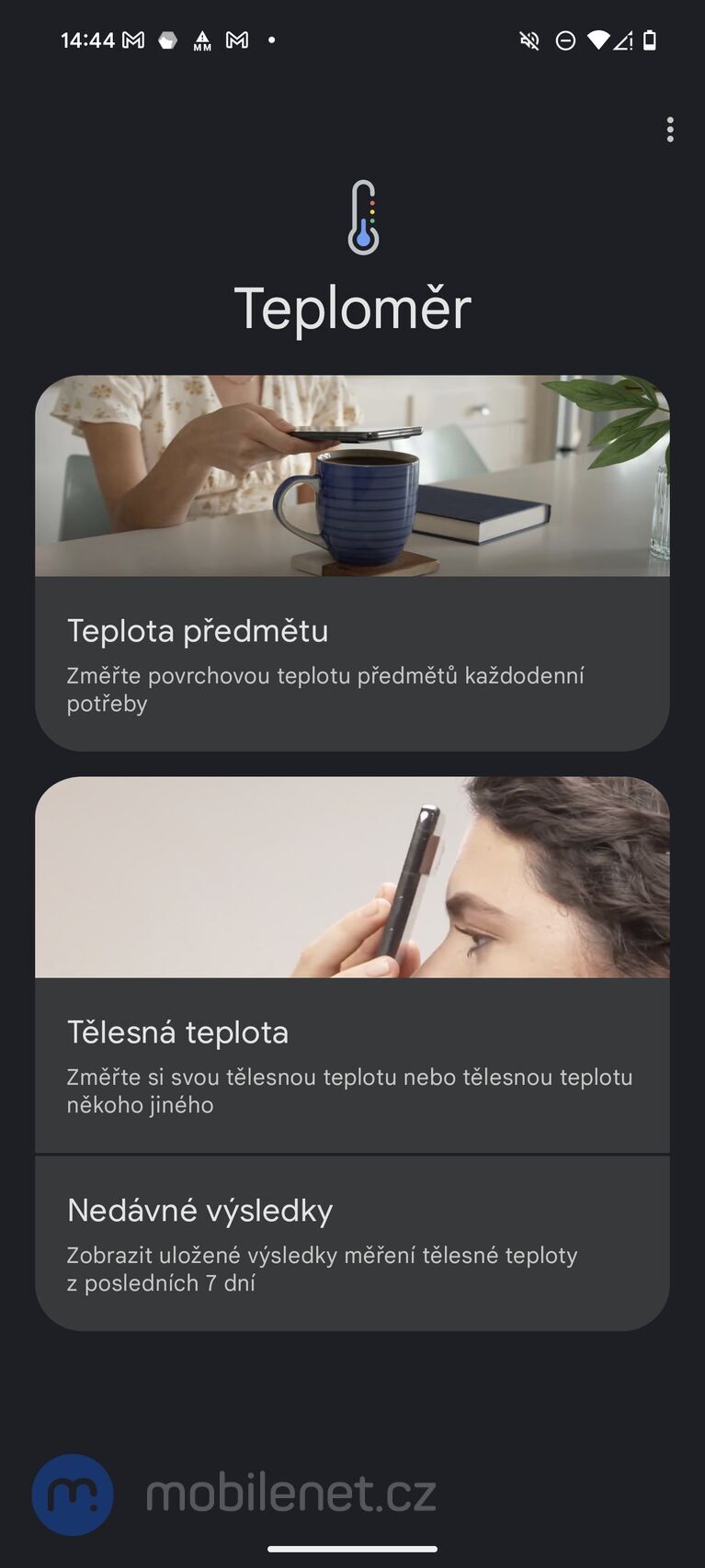705x1568 pixels.
Task: Tap the mobile signal icon in status bar
Action: pyautogui.click(x=624, y=39)
